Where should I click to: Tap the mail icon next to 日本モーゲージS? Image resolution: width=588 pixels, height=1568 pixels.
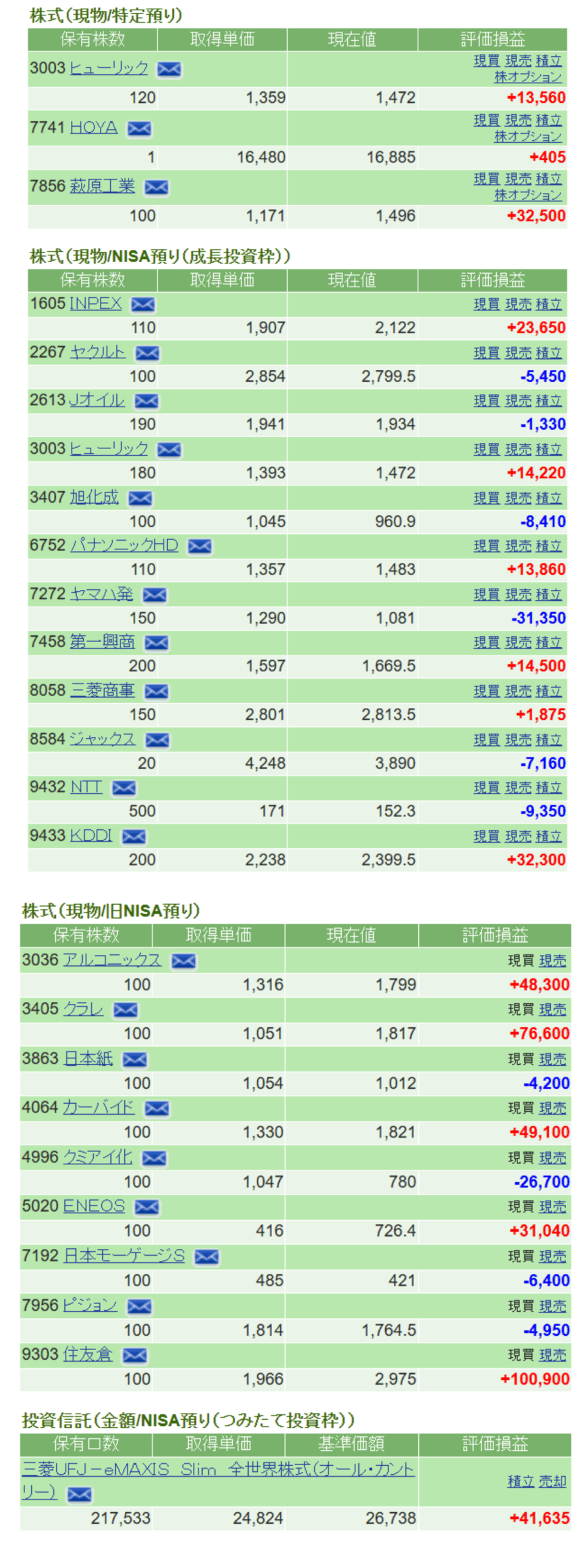(x=206, y=1257)
